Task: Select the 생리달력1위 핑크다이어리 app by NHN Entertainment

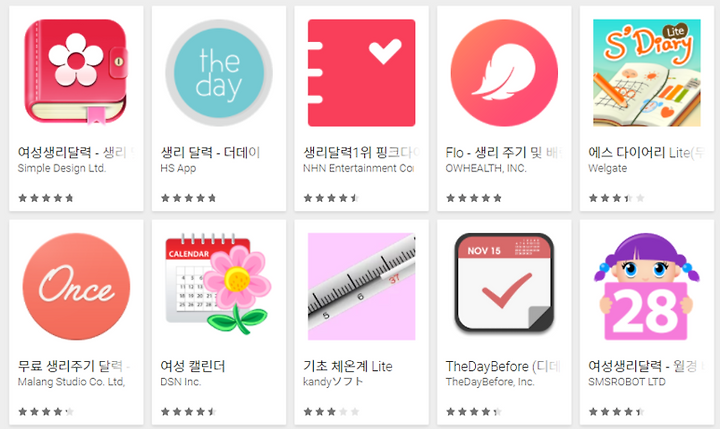Action: click(361, 72)
